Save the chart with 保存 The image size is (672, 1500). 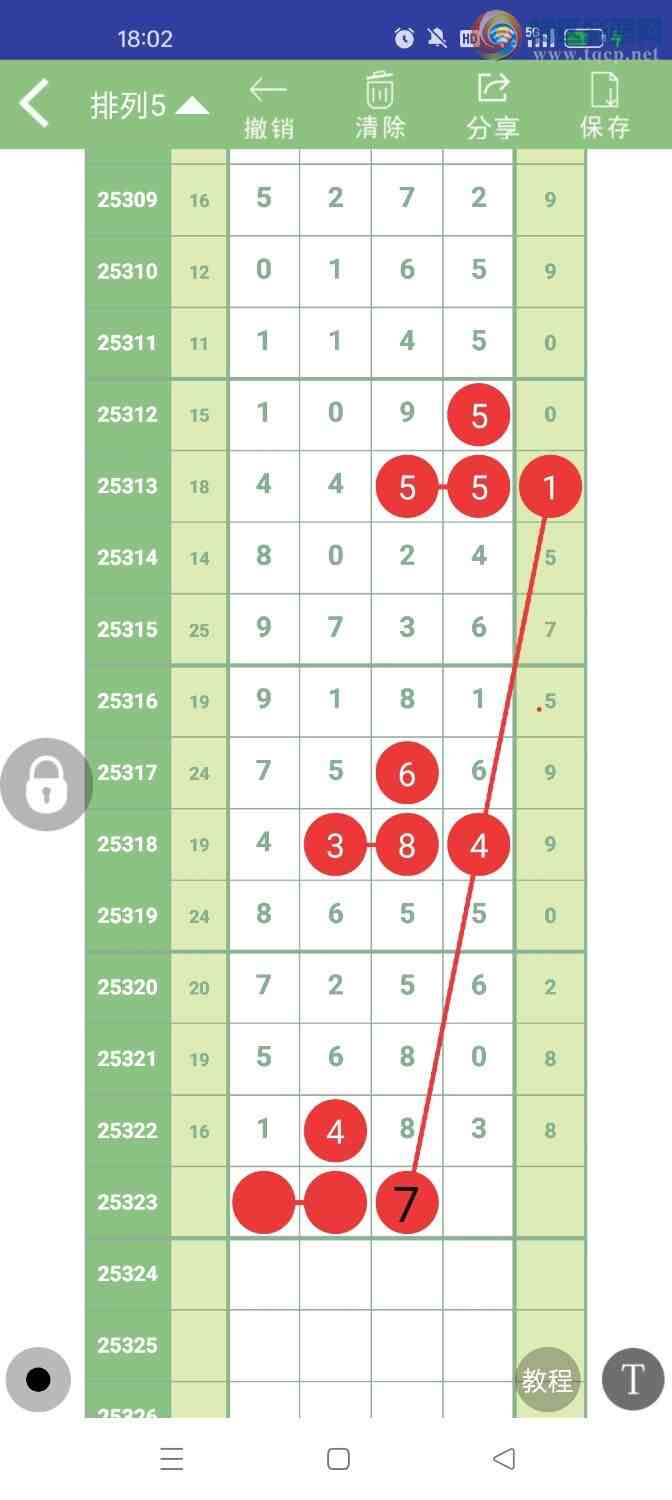pyautogui.click(x=605, y=106)
